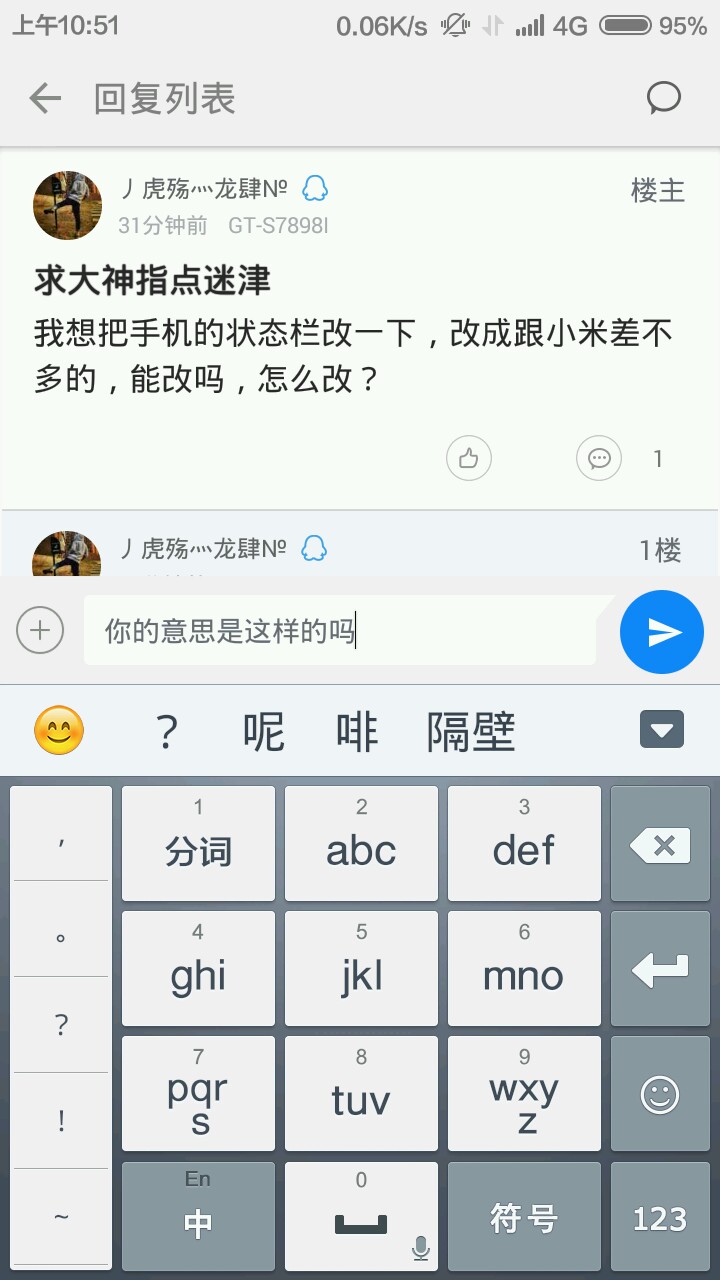
Task: Focus the reply text field
Action: (340, 631)
